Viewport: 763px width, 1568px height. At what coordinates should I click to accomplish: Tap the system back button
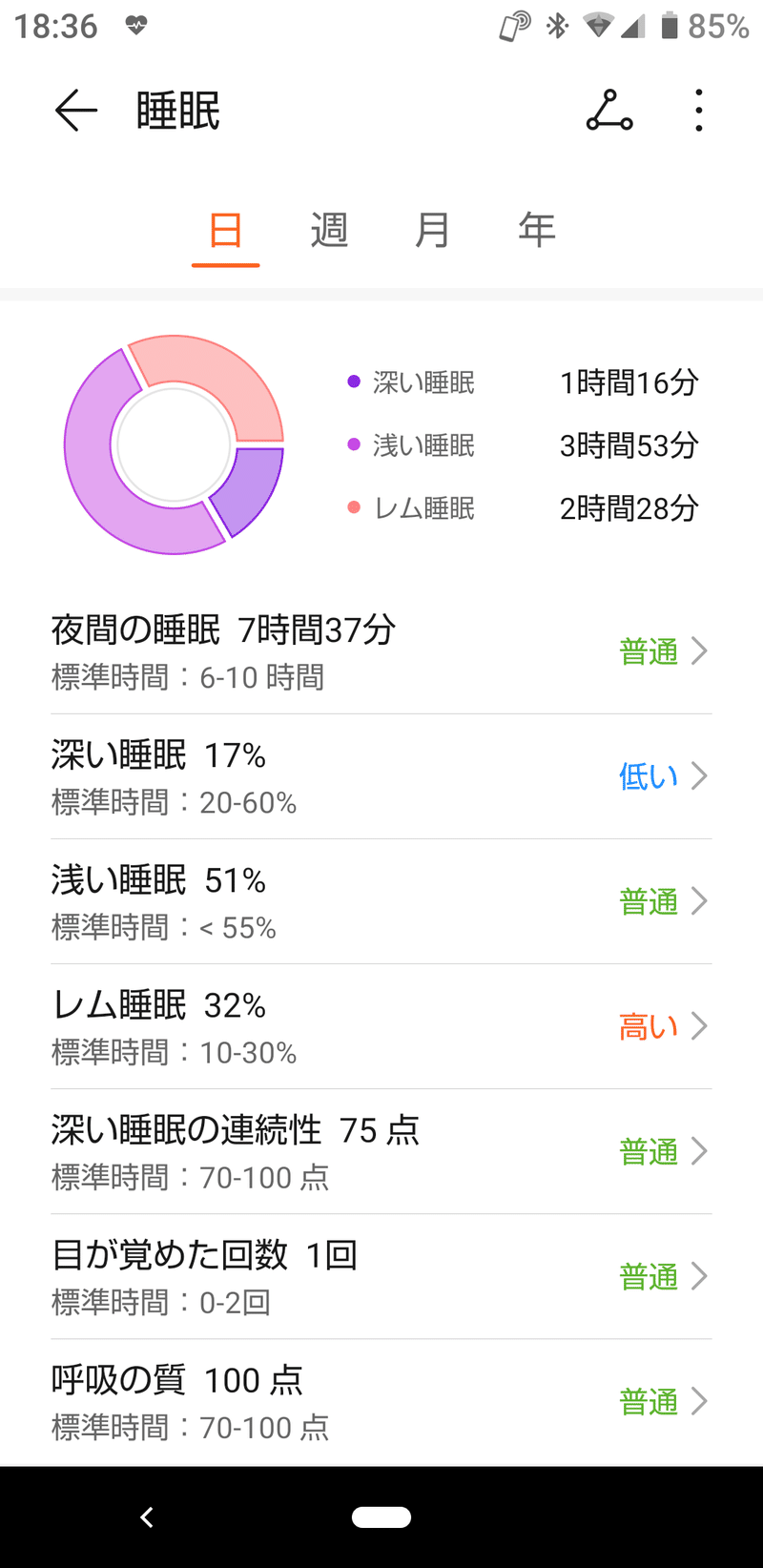(147, 1516)
